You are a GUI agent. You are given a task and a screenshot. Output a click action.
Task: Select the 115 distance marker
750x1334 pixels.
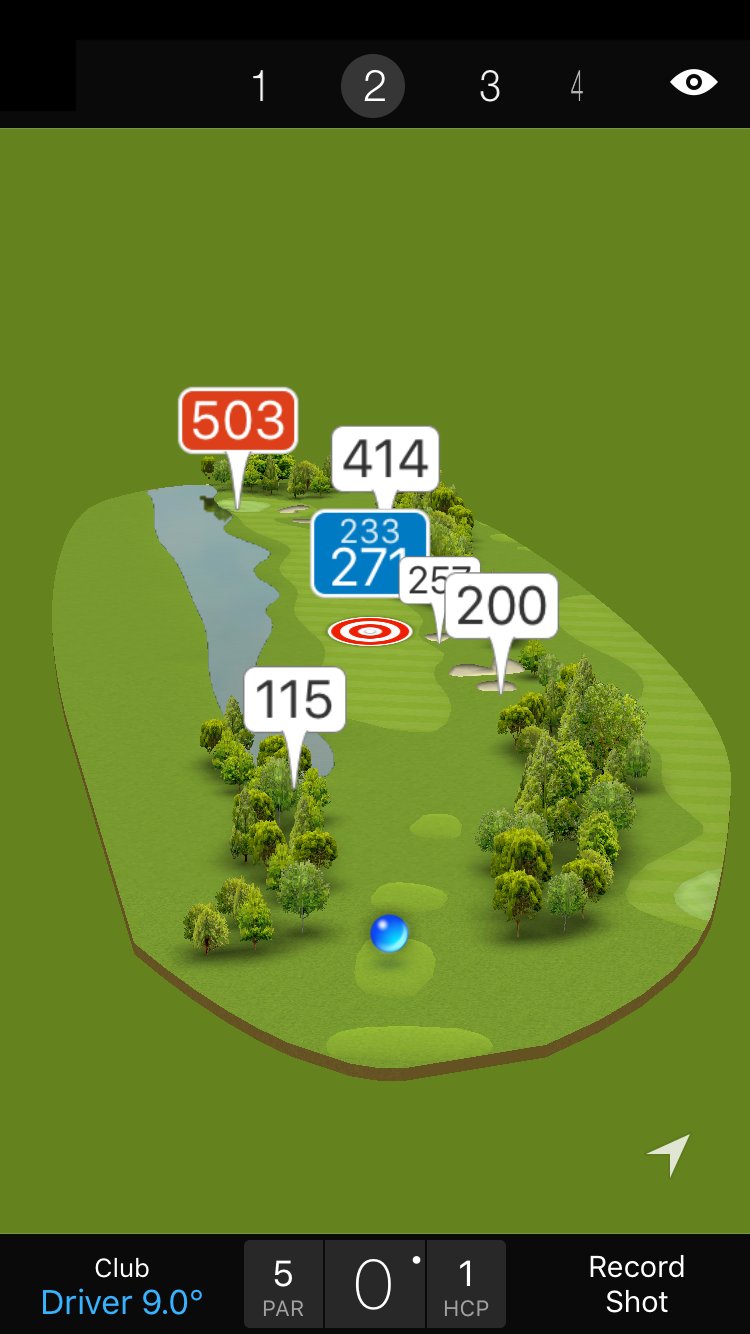click(295, 699)
